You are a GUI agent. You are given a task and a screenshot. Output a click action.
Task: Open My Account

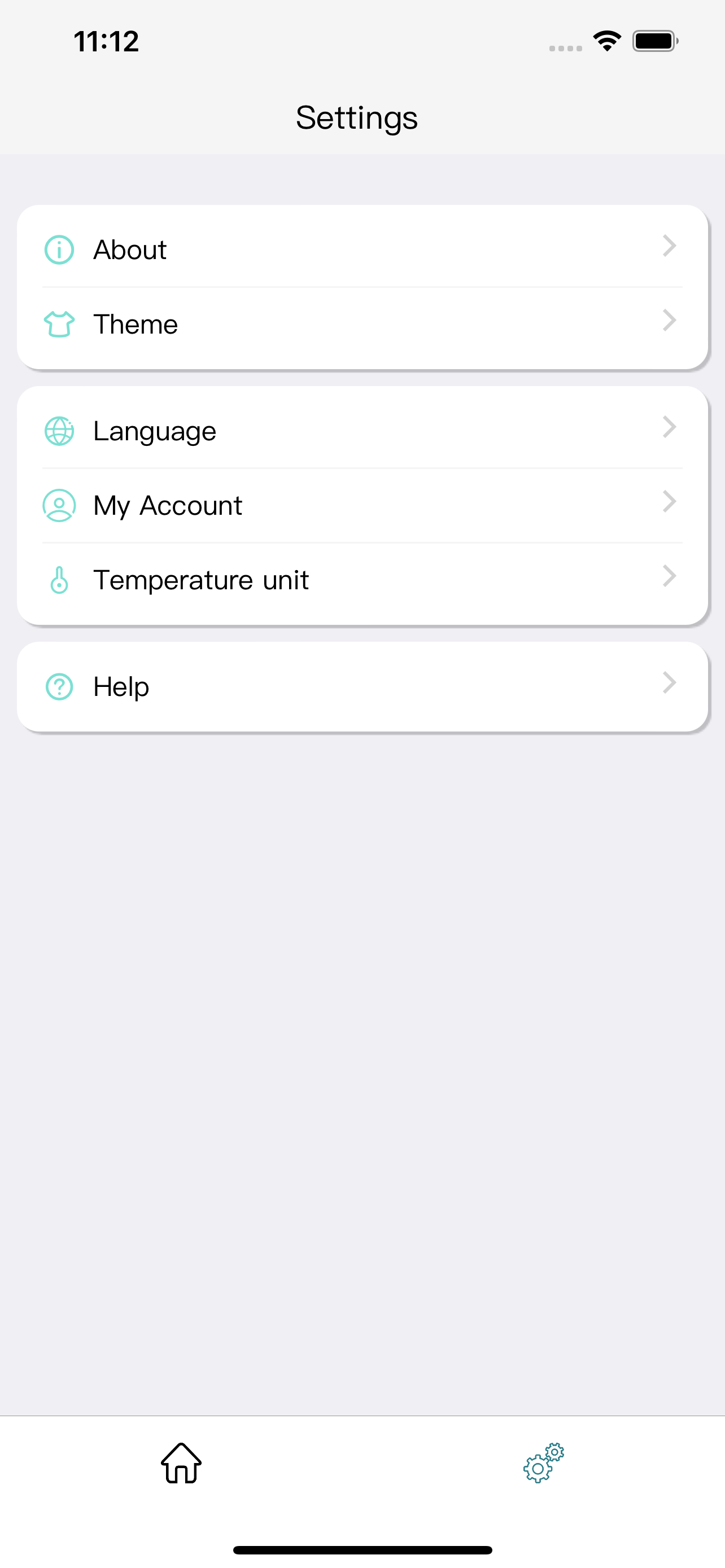coord(362,505)
